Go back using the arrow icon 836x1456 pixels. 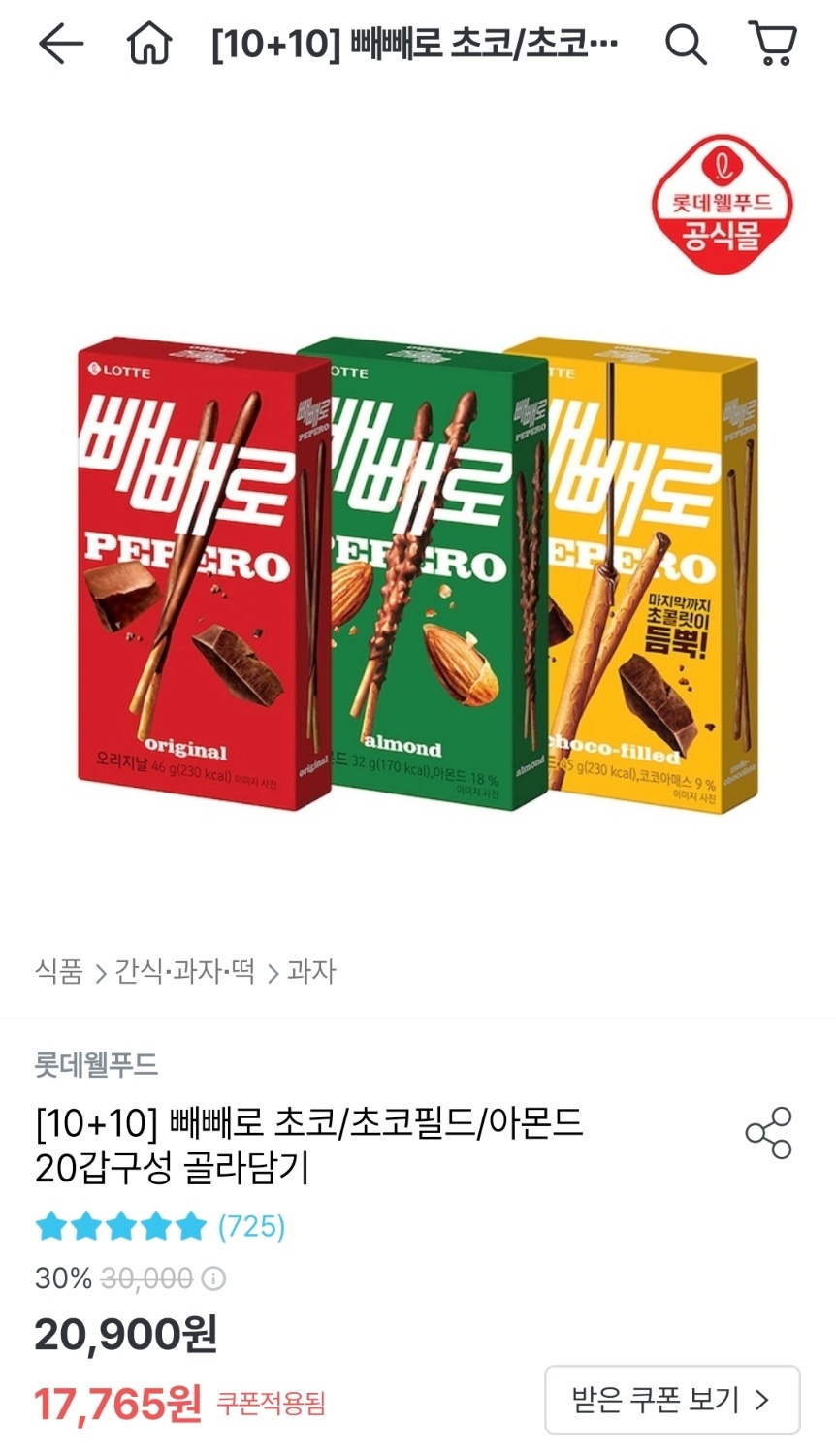click(x=61, y=44)
